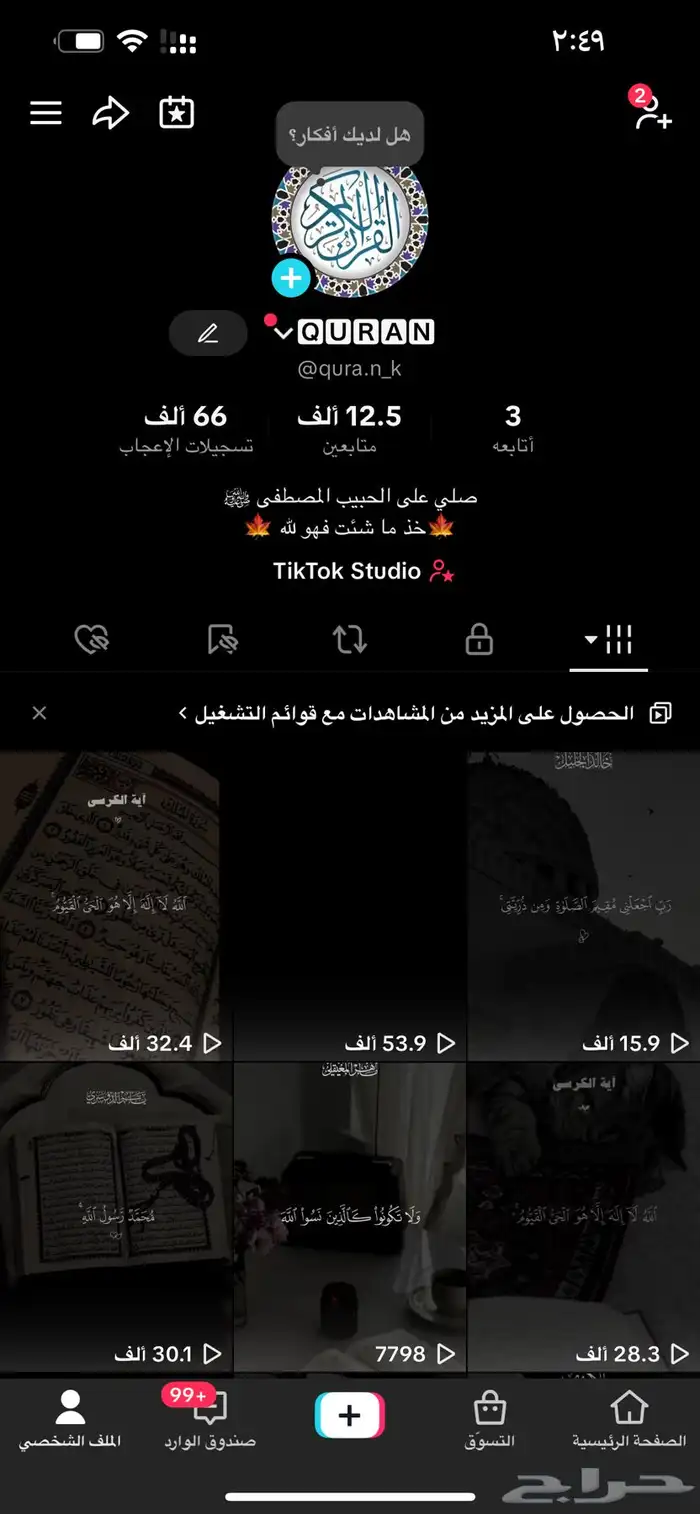The image size is (700, 1514).
Task: Tap the blue plus on profile photo
Action: coord(291,277)
